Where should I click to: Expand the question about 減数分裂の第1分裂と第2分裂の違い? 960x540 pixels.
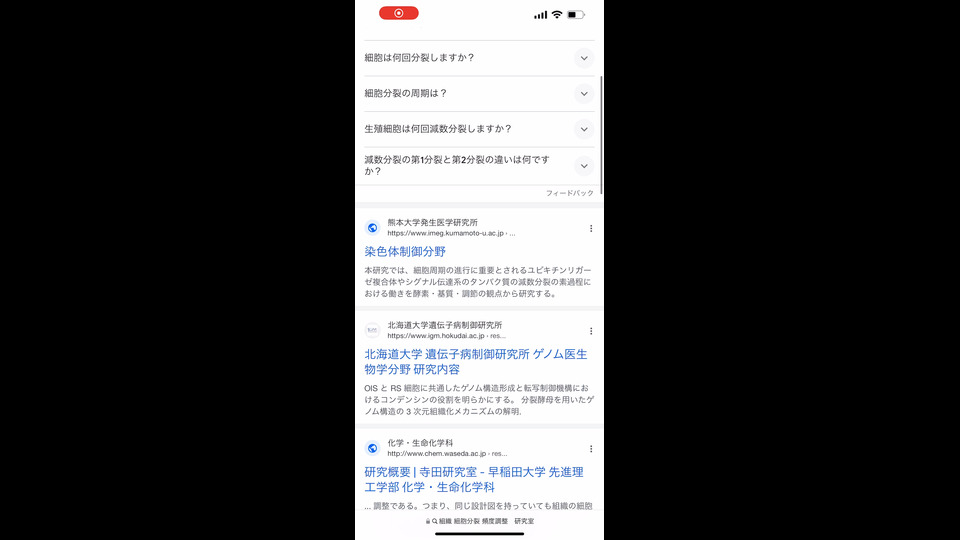(x=584, y=165)
